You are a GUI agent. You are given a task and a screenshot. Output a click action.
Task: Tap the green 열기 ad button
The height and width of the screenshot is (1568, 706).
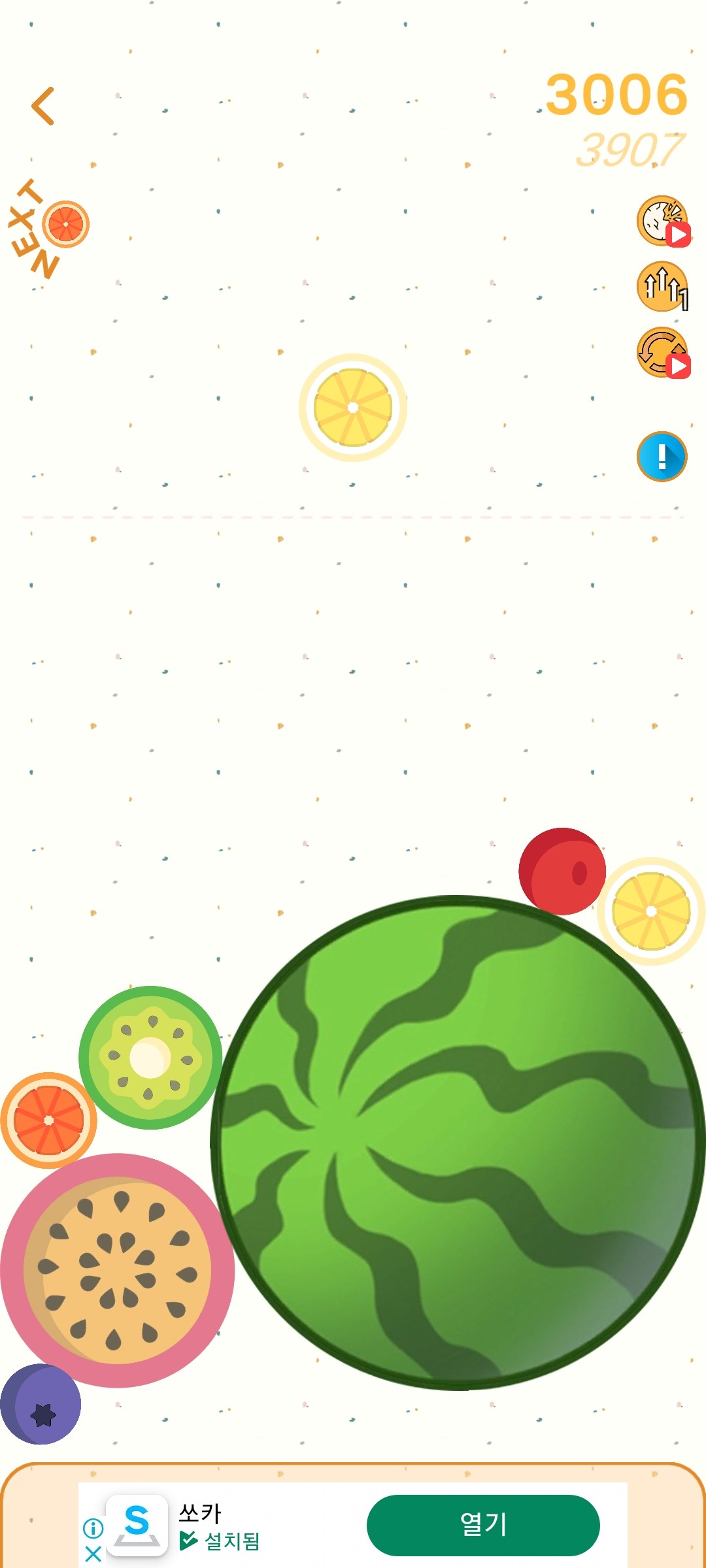coord(483,1525)
